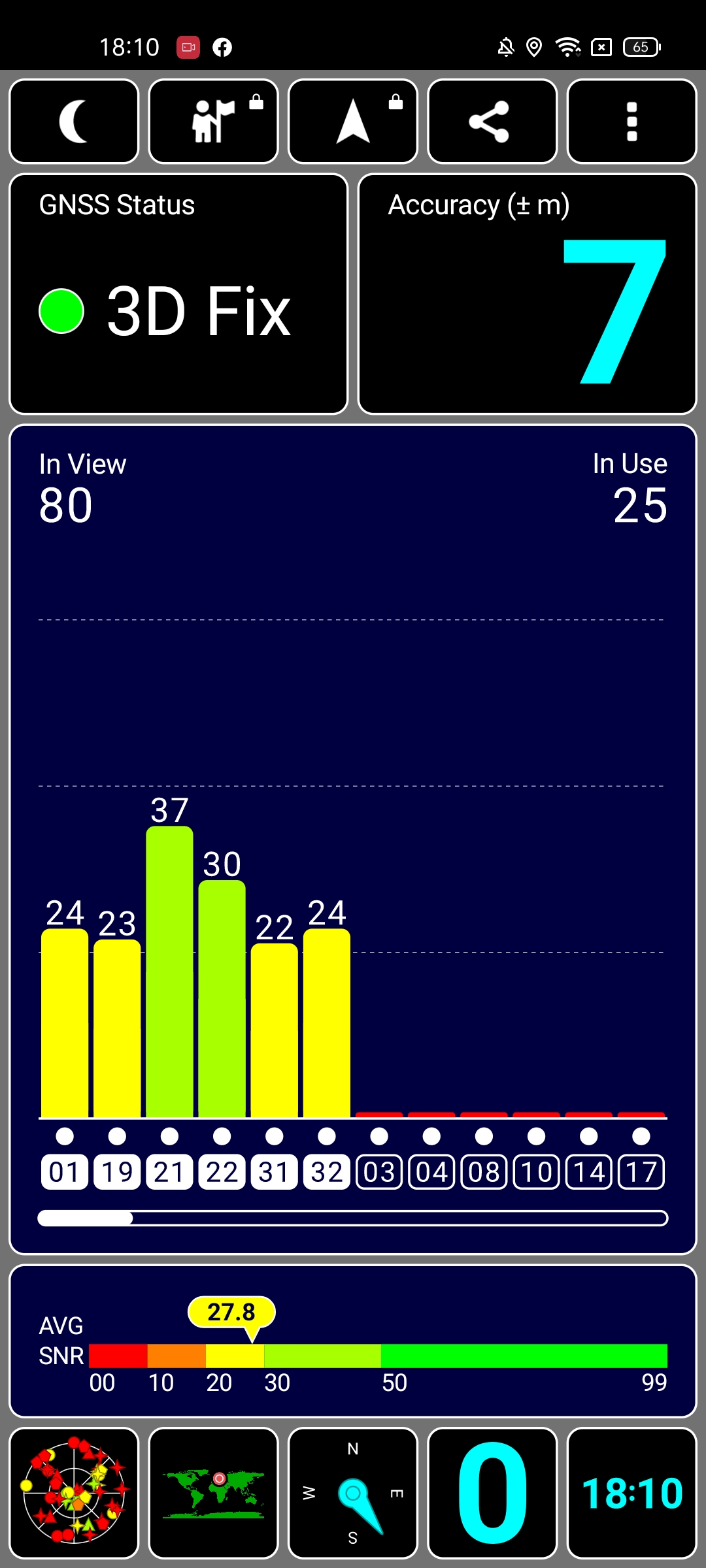This screenshot has width=706, height=1568.
Task: Open the speed tile showing 0
Action: [x=492, y=1493]
